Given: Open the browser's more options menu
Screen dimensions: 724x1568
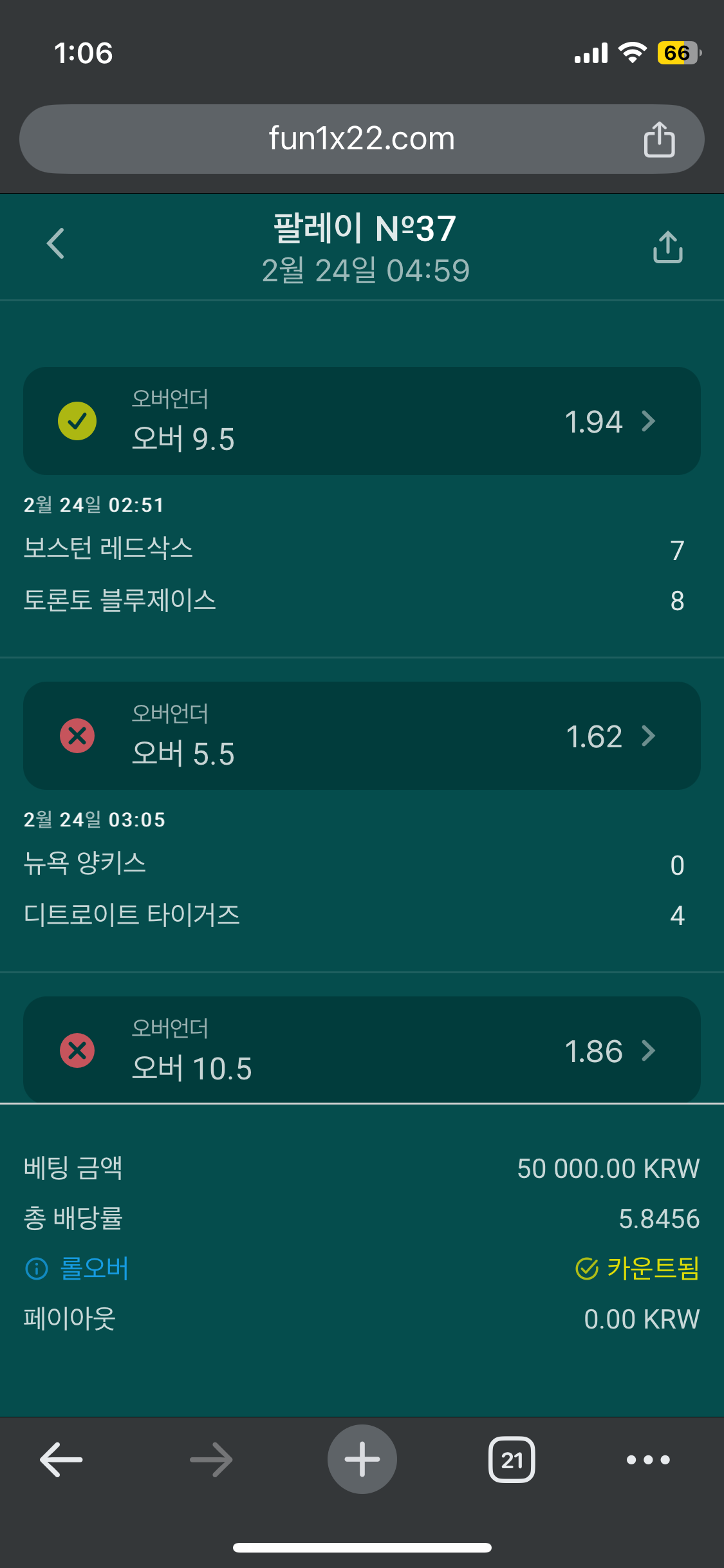Looking at the screenshot, I should point(648,1459).
